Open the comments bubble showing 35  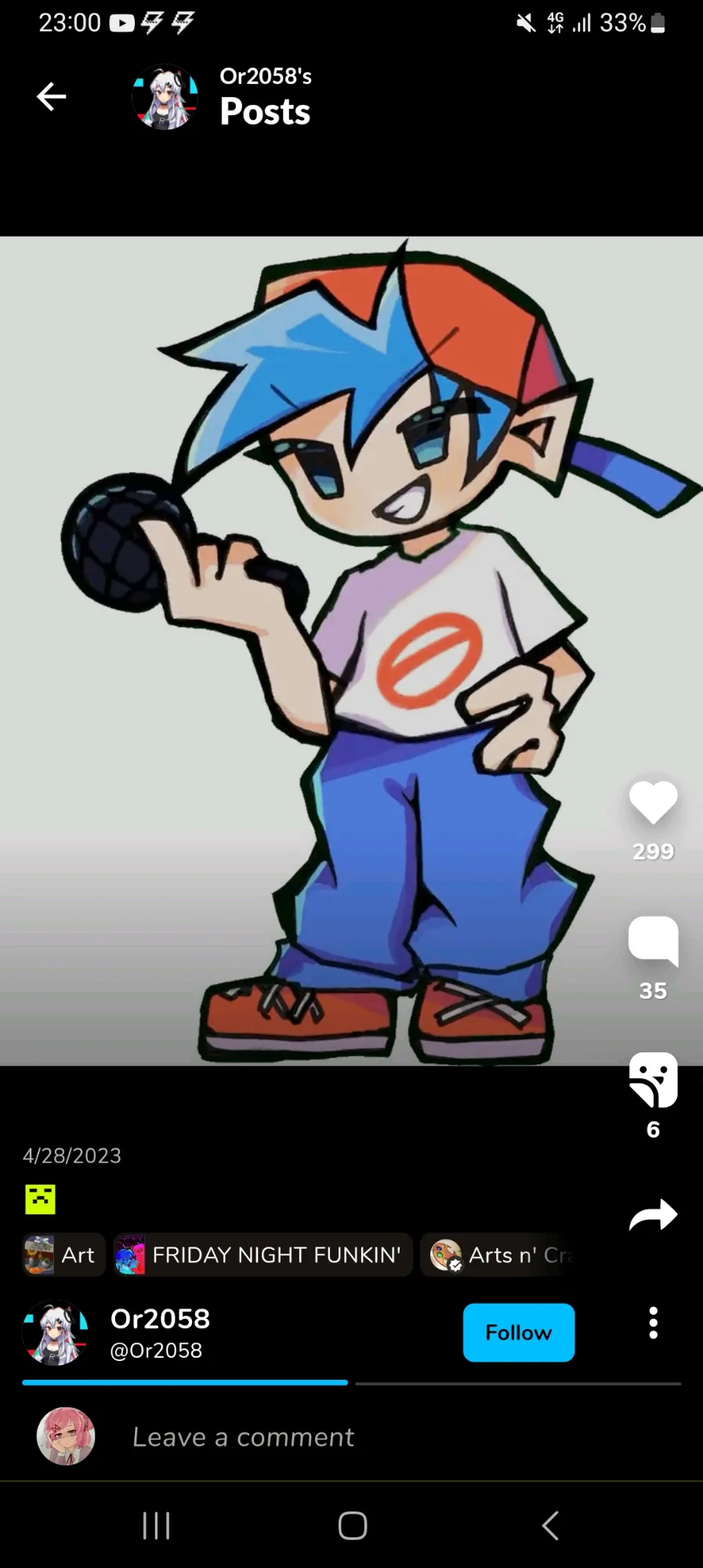653,941
